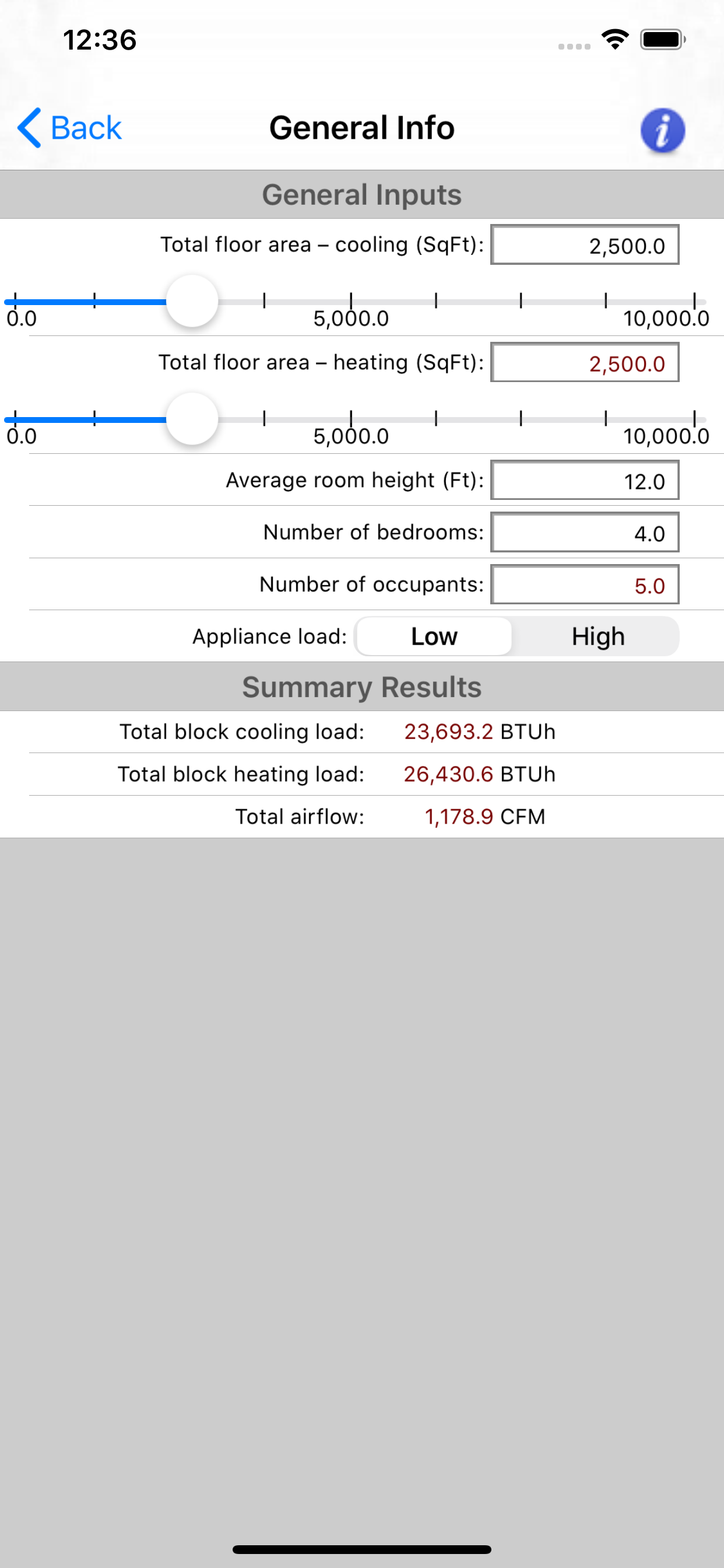Viewport: 724px width, 1568px height.
Task: Select Low appliance load
Action: (x=434, y=636)
